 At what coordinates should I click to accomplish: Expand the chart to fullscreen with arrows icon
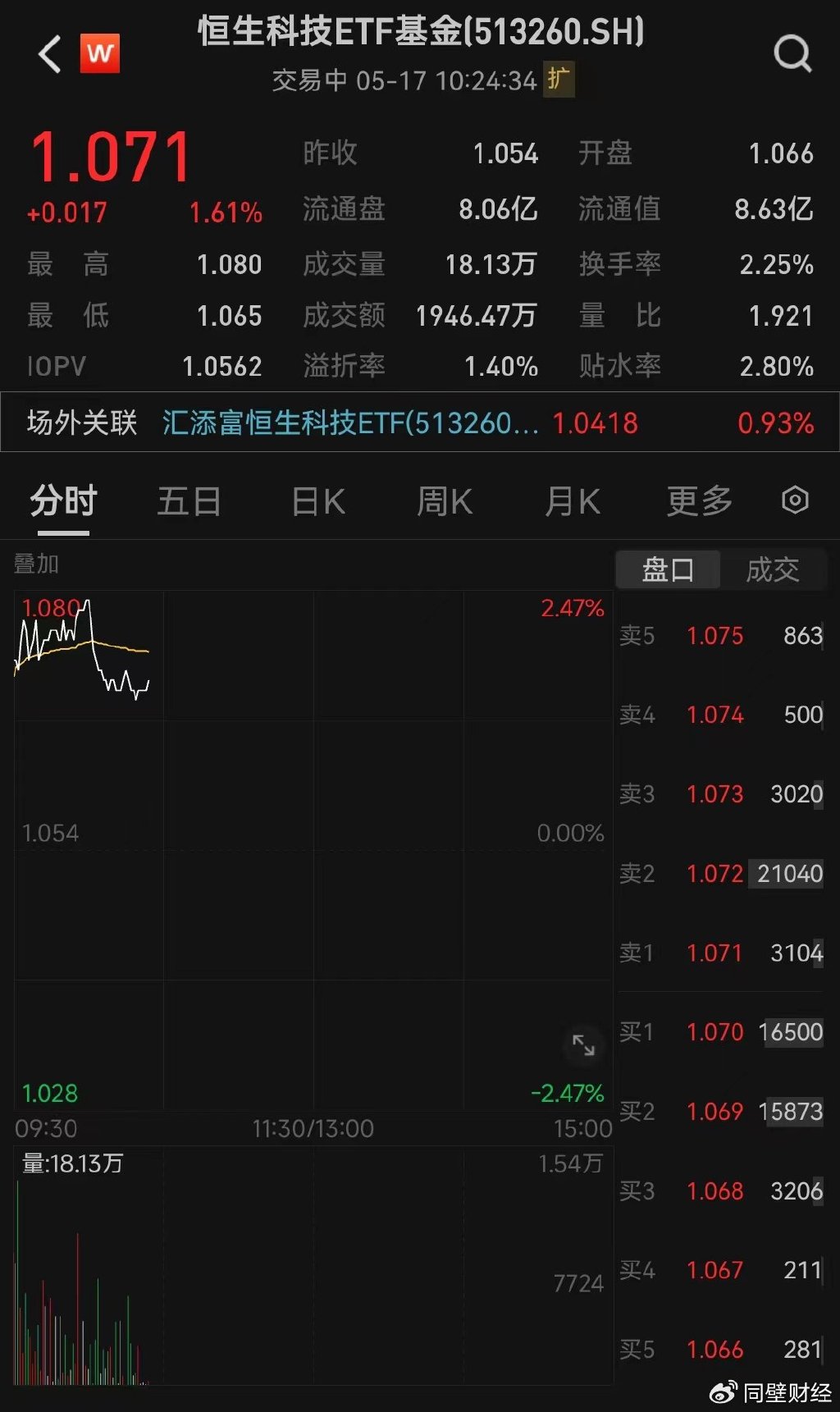[583, 1046]
